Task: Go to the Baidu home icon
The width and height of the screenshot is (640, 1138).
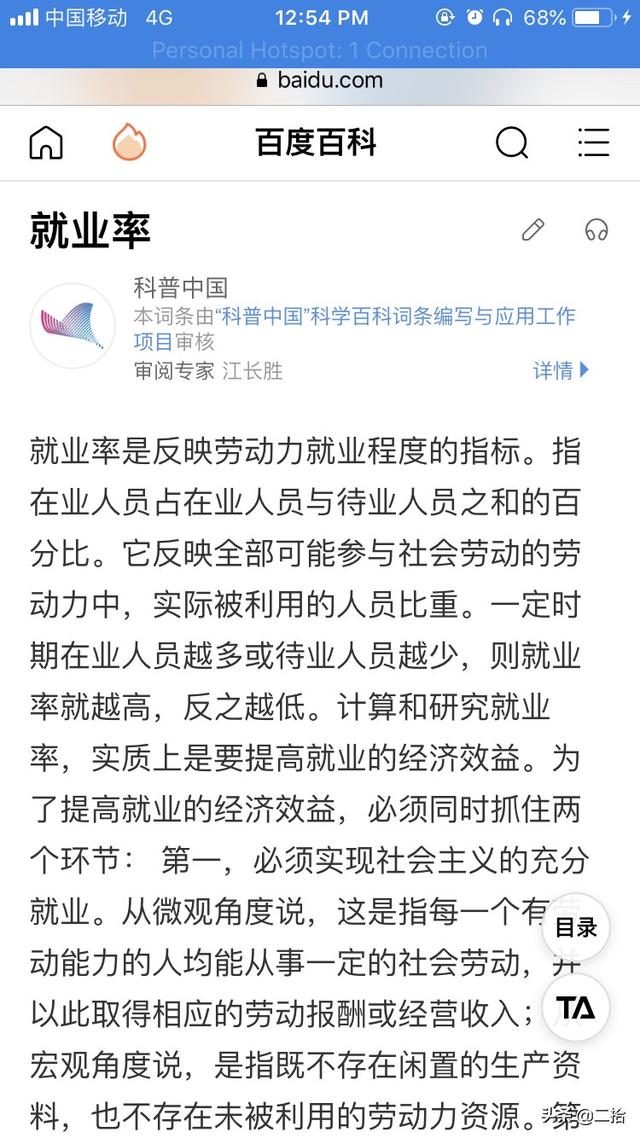Action: [46, 143]
